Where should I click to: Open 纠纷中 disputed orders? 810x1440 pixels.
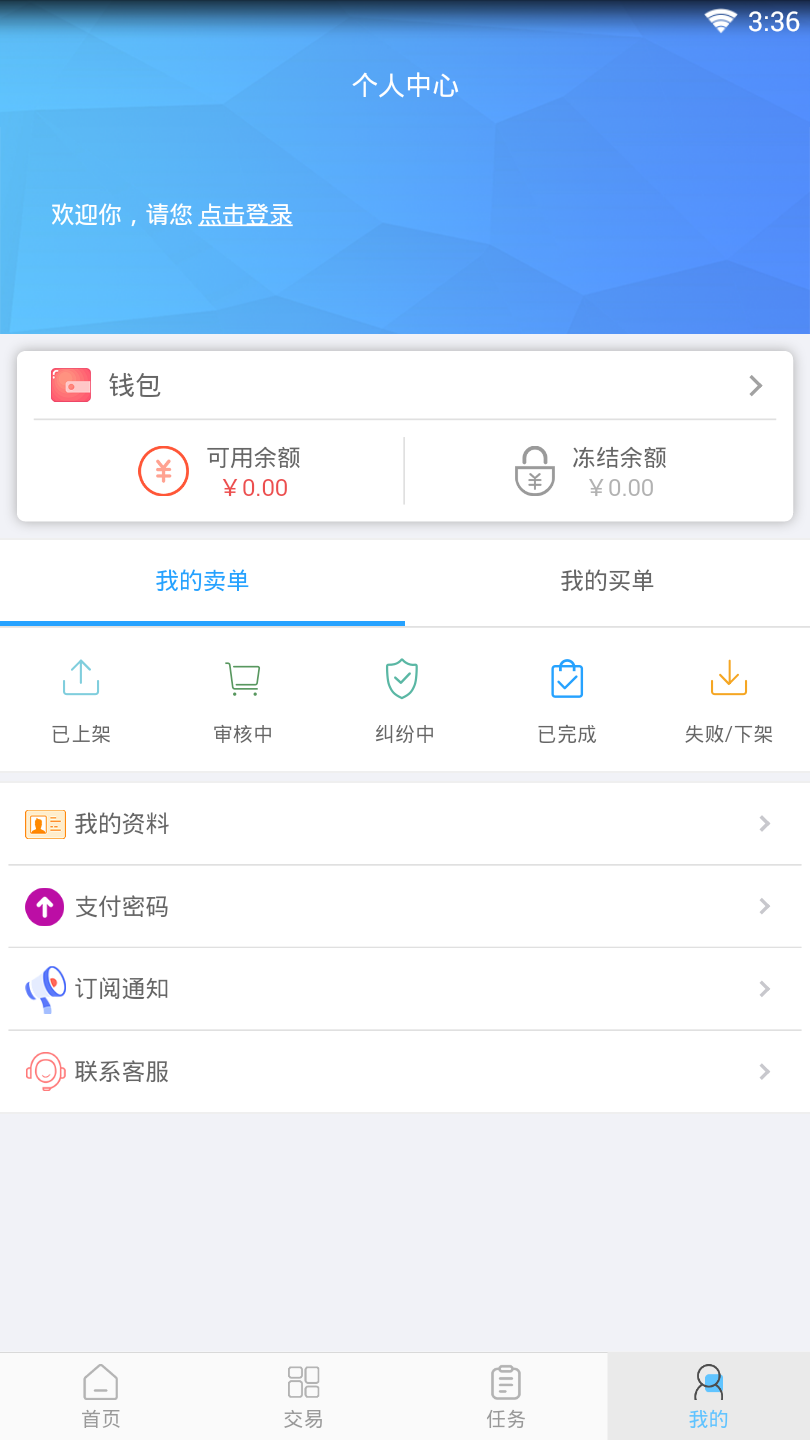405,700
